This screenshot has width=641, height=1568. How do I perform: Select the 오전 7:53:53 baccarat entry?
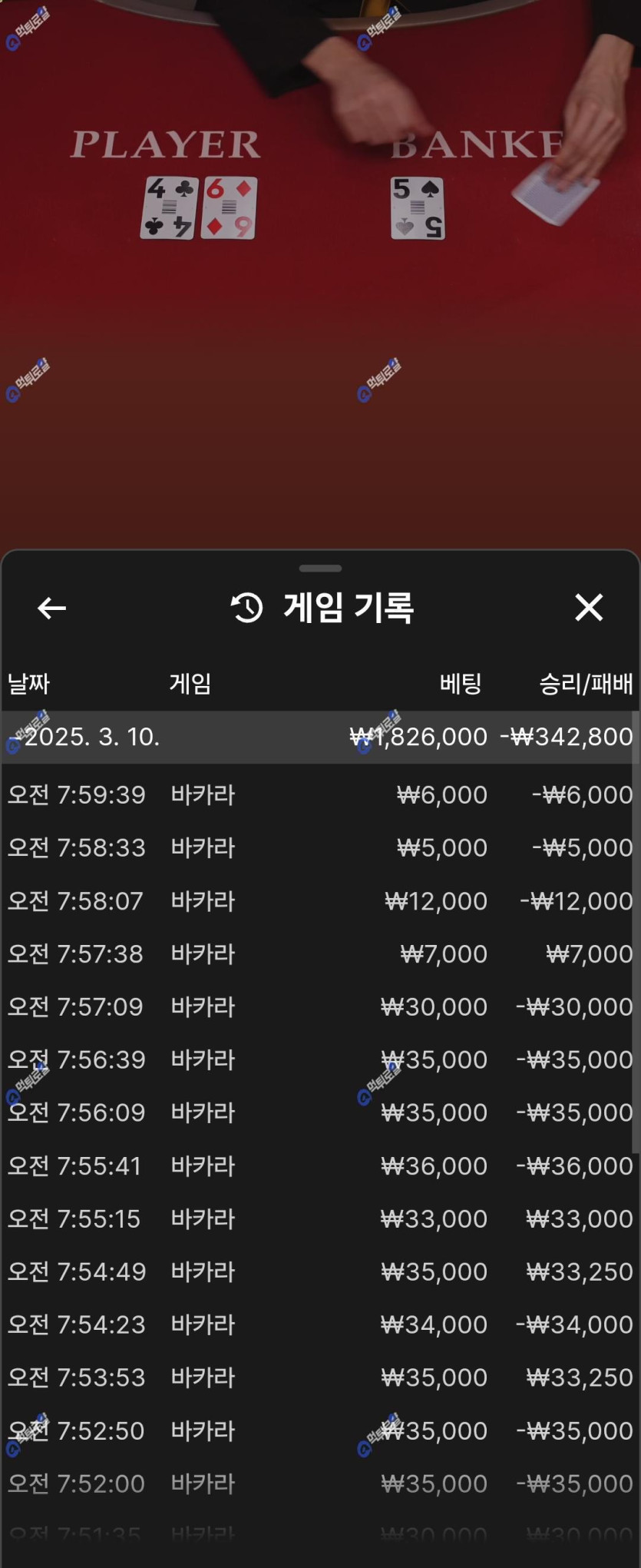tap(319, 1377)
